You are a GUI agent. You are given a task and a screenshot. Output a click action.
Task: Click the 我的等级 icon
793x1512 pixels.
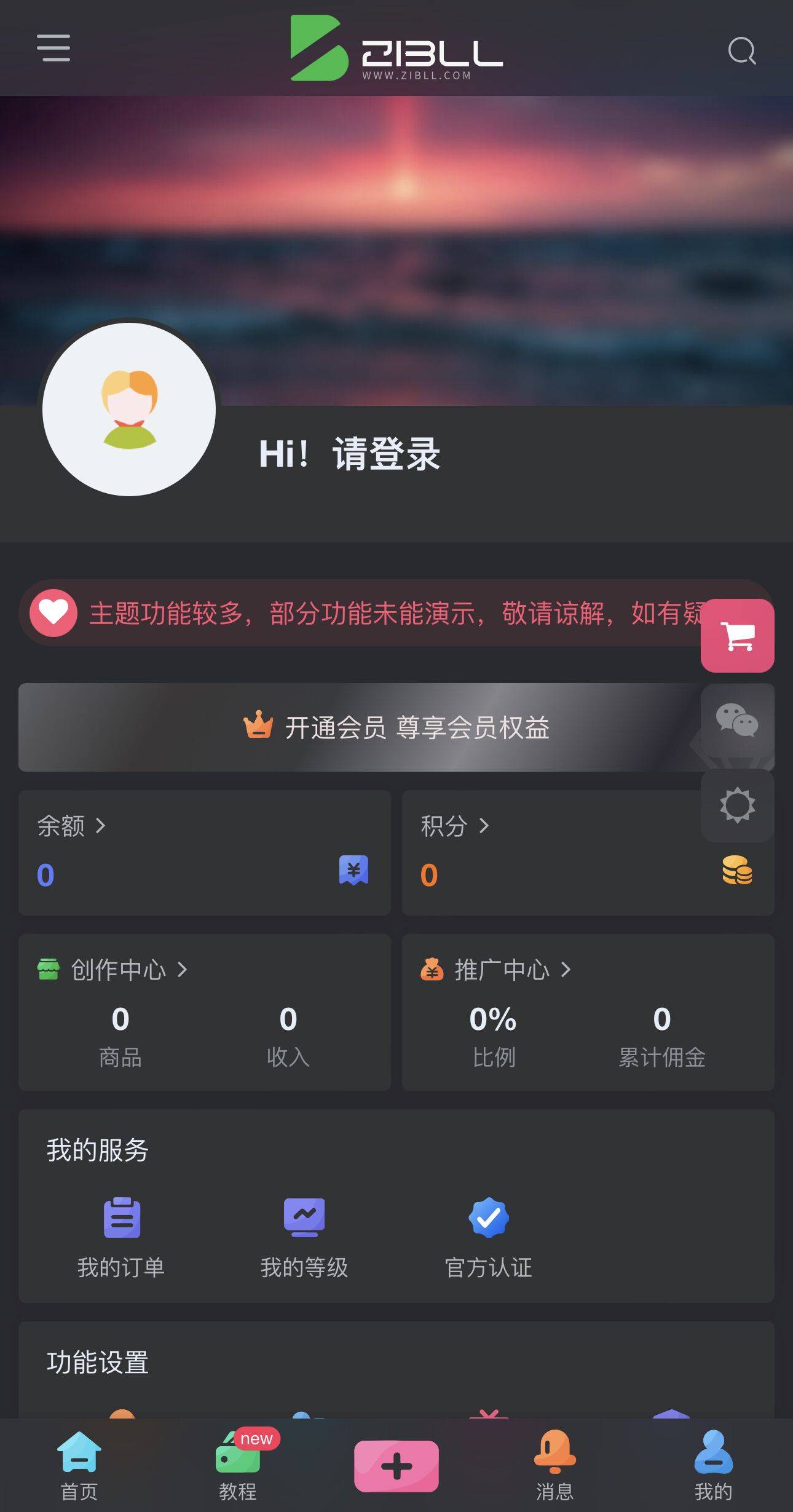304,1219
